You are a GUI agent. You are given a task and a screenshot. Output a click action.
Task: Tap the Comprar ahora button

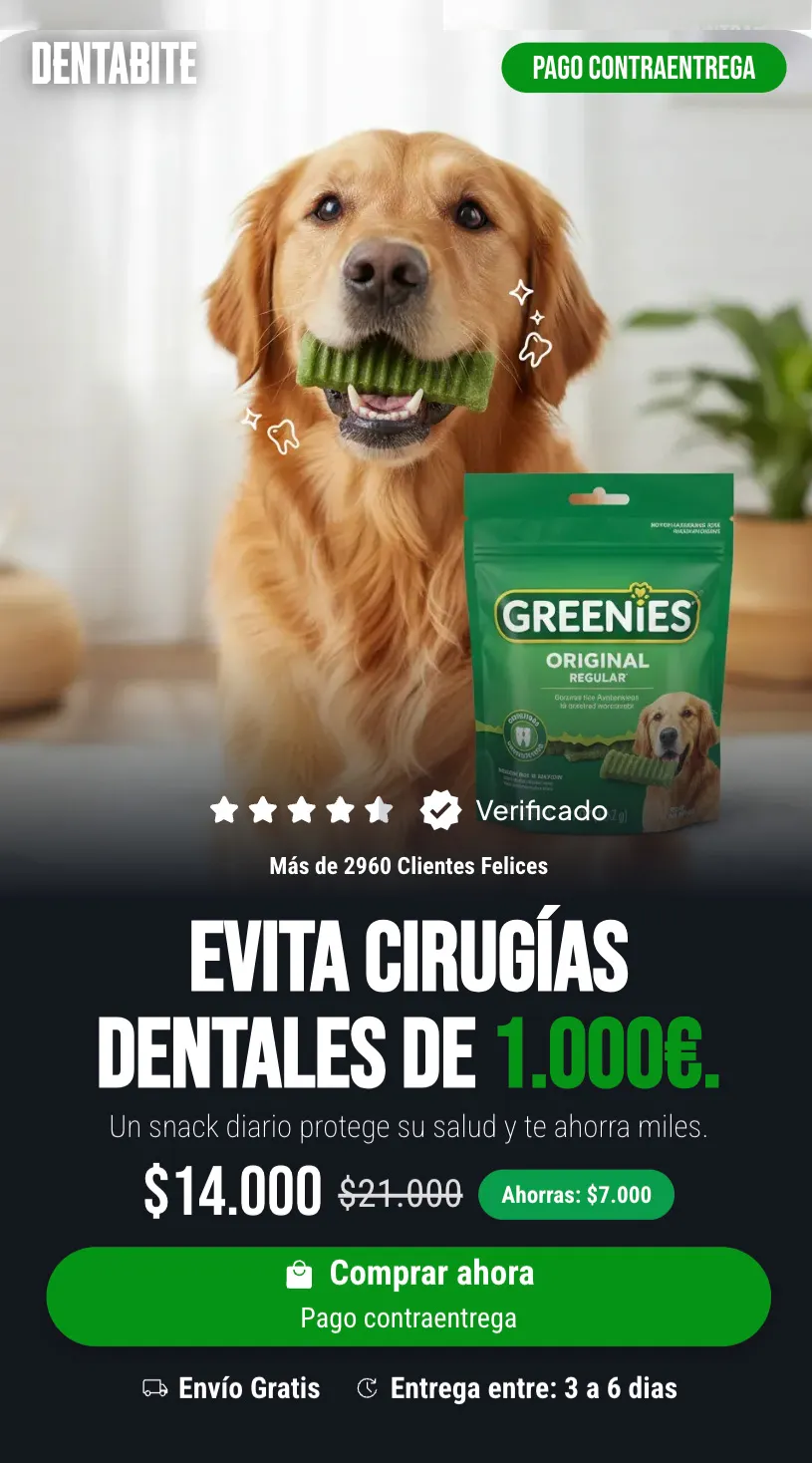pos(408,1295)
